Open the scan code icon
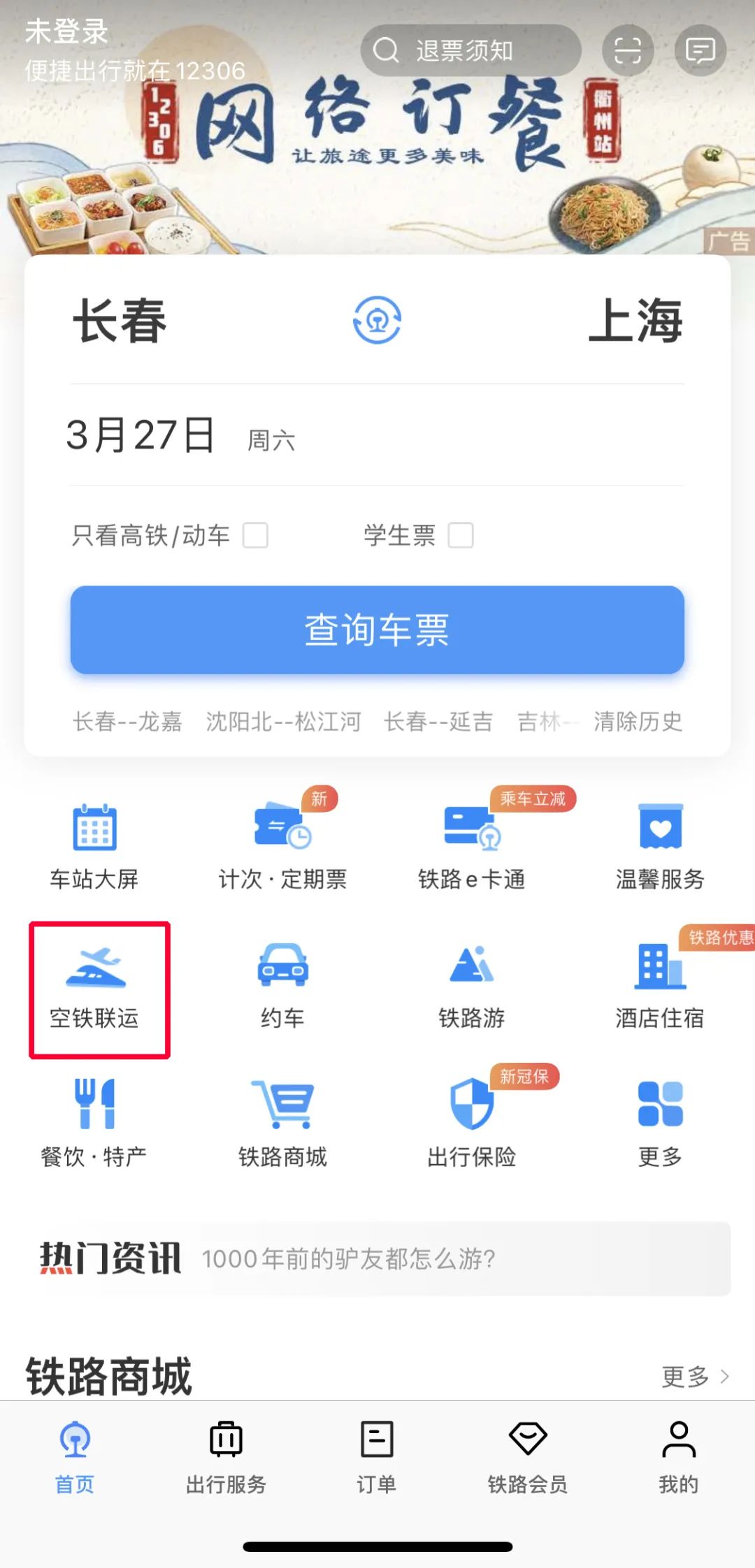Screen dimensions: 755x1568 pos(627,51)
